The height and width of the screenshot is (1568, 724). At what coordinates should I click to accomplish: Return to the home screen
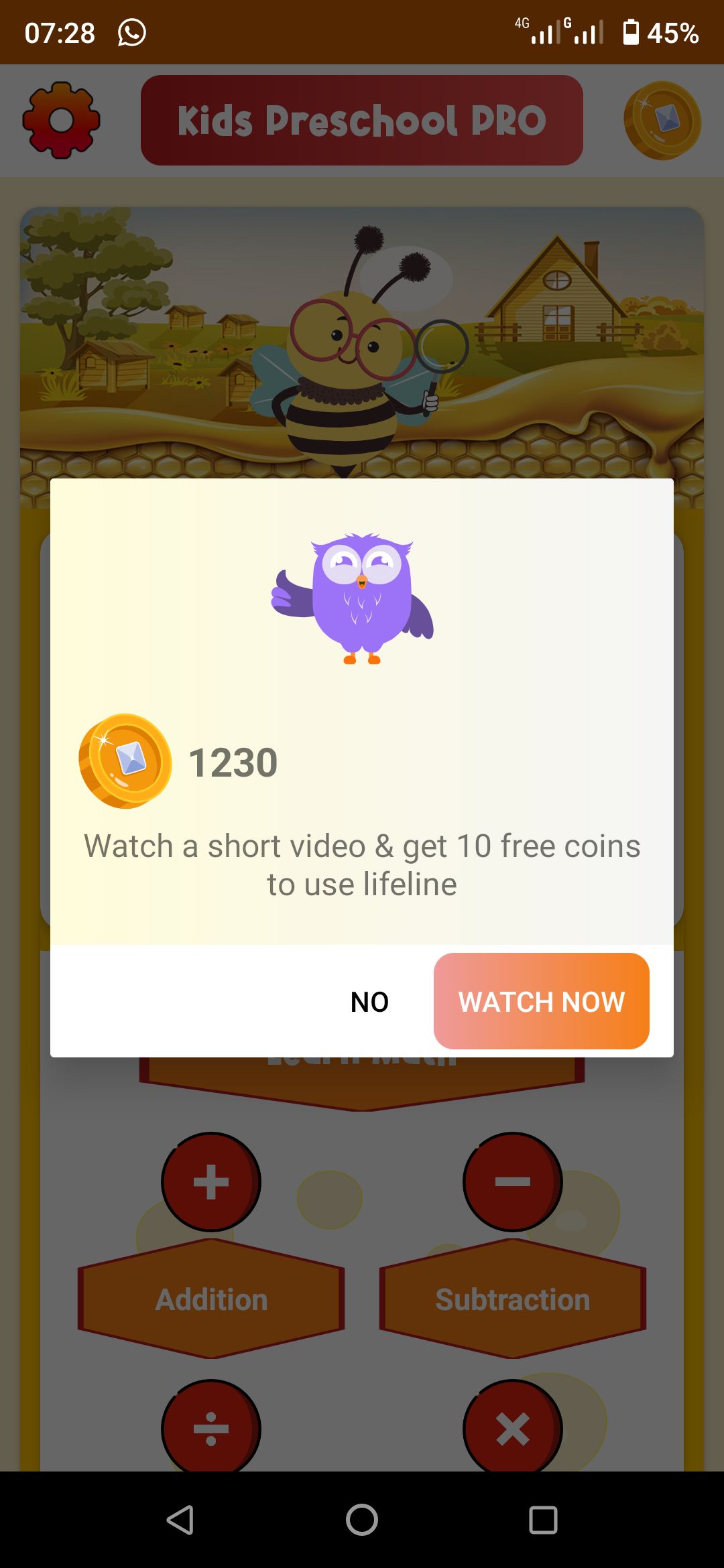pyautogui.click(x=362, y=1520)
